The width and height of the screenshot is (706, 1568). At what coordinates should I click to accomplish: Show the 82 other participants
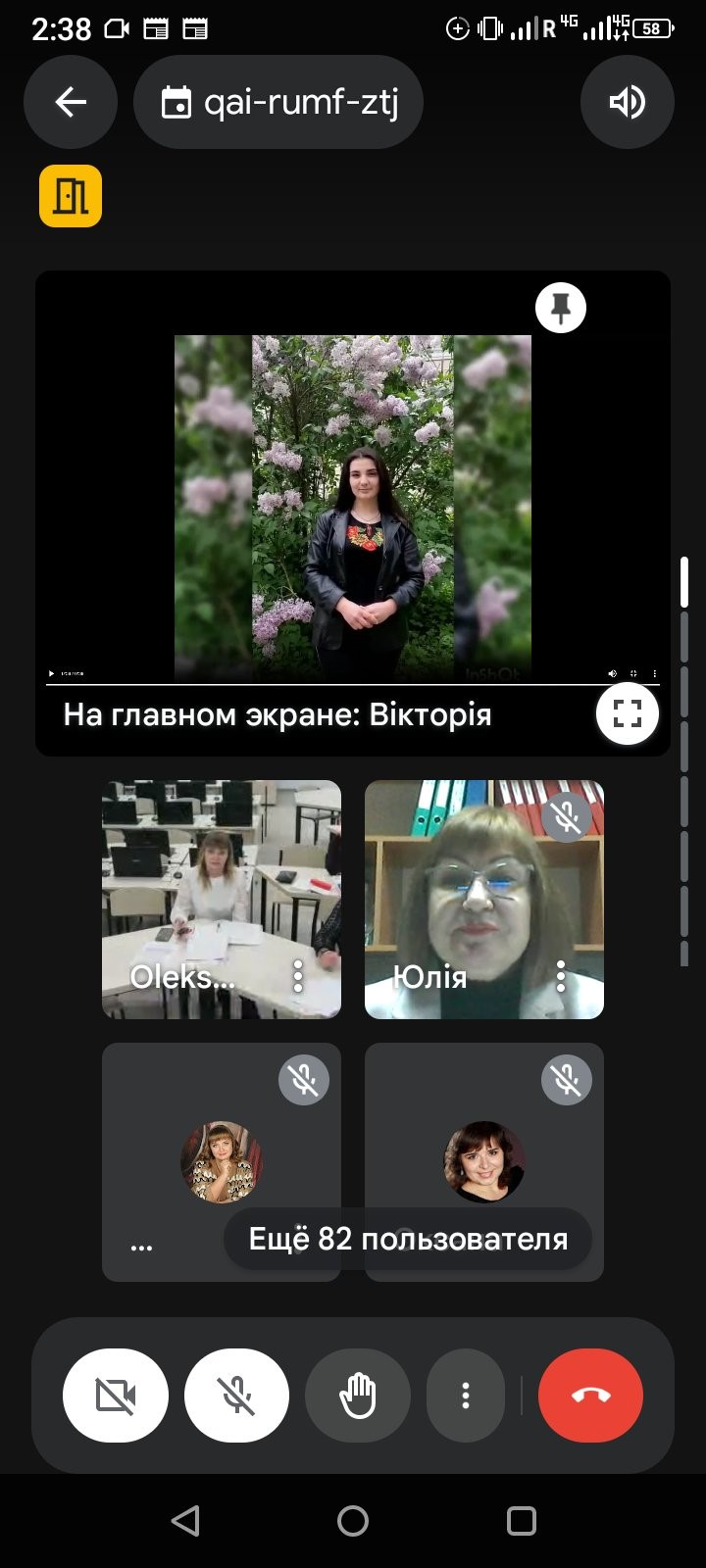tap(408, 1240)
